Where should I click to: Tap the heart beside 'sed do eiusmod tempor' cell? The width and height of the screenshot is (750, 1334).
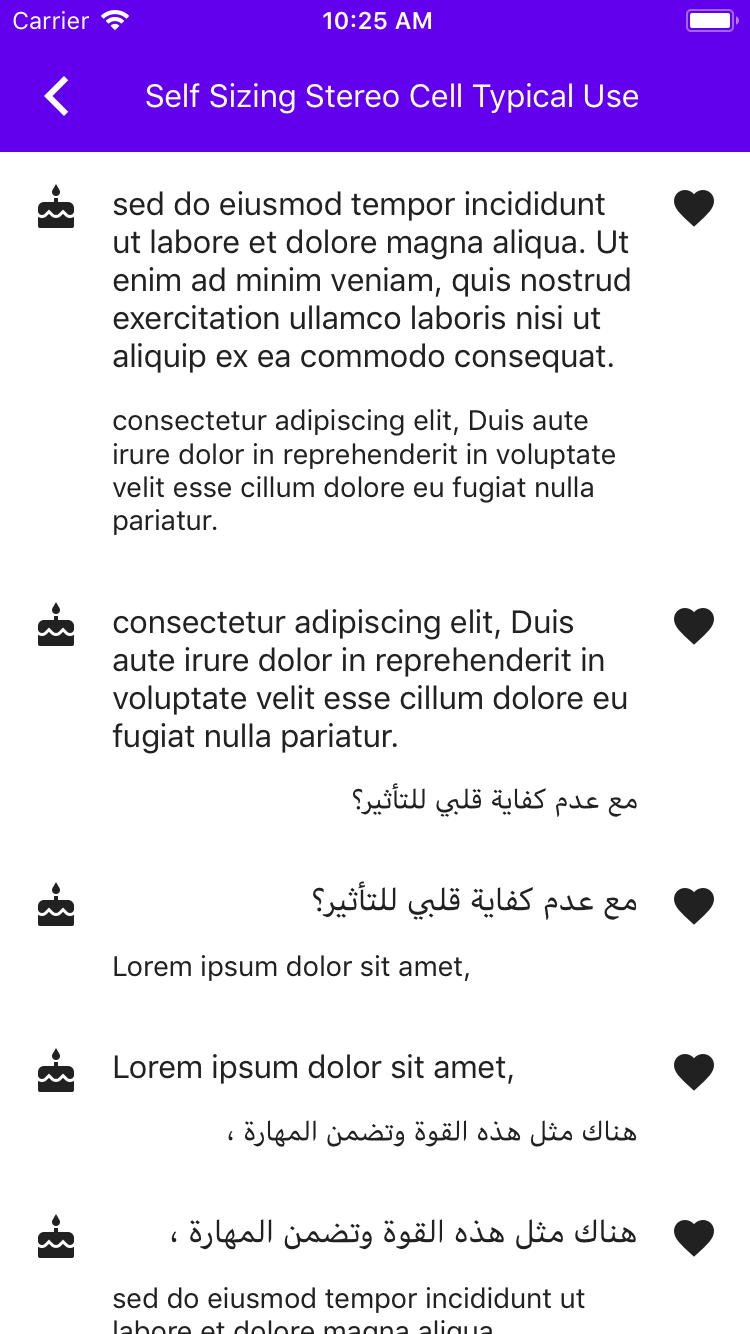tap(693, 208)
